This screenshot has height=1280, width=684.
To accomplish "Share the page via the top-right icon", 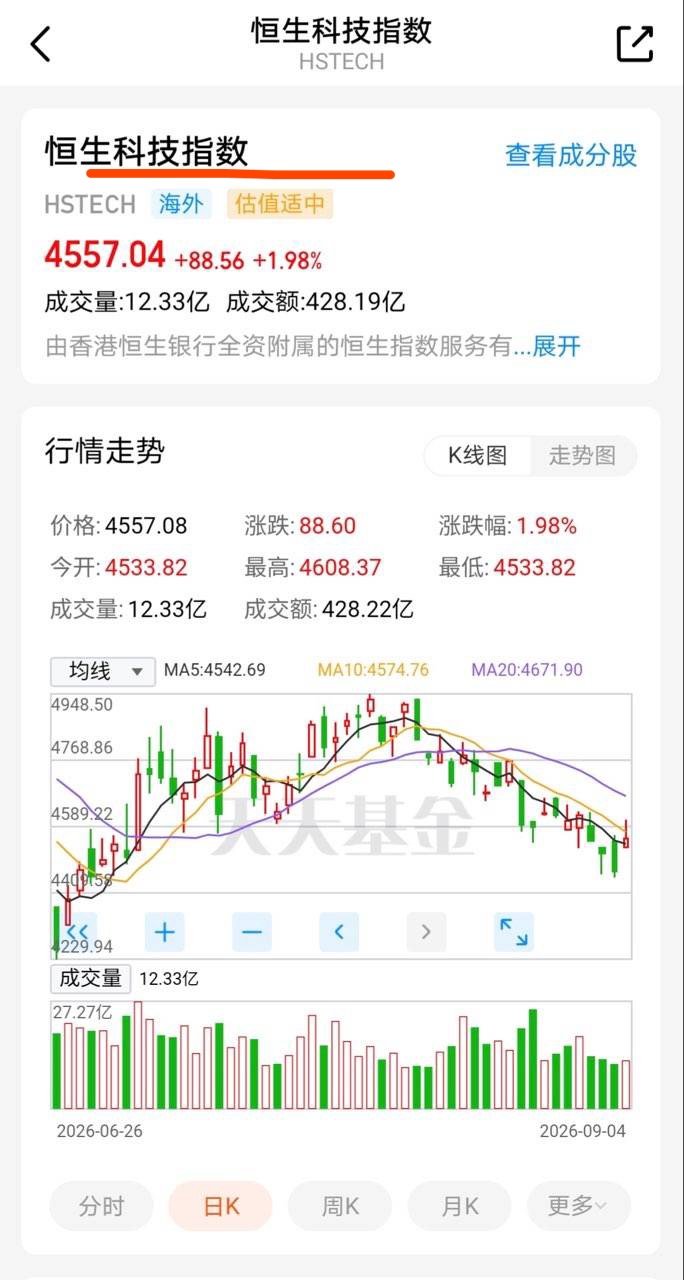I will point(635,43).
